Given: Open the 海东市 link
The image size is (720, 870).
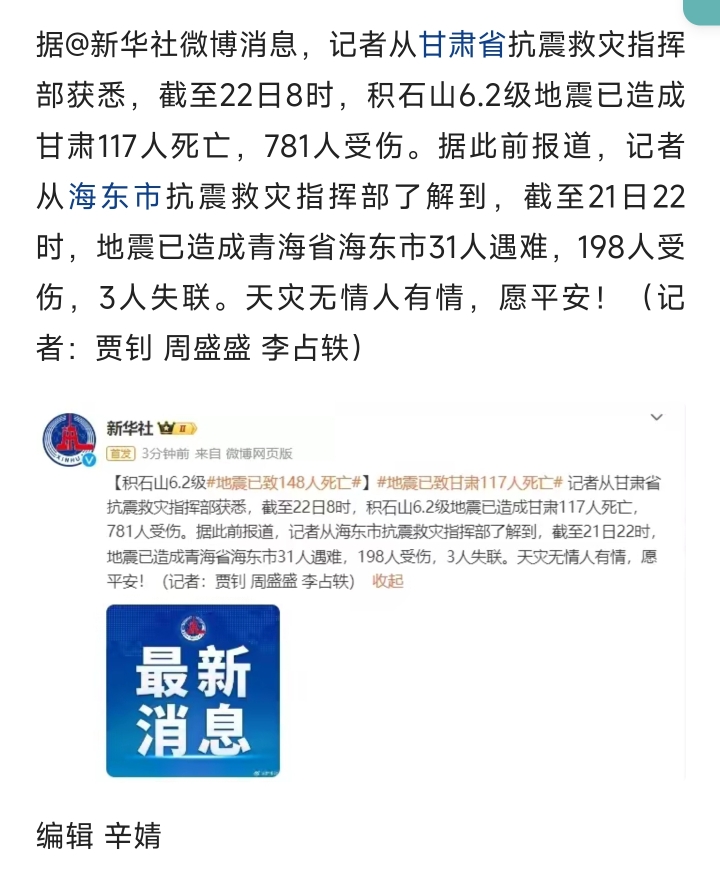Looking at the screenshot, I should (x=115, y=197).
